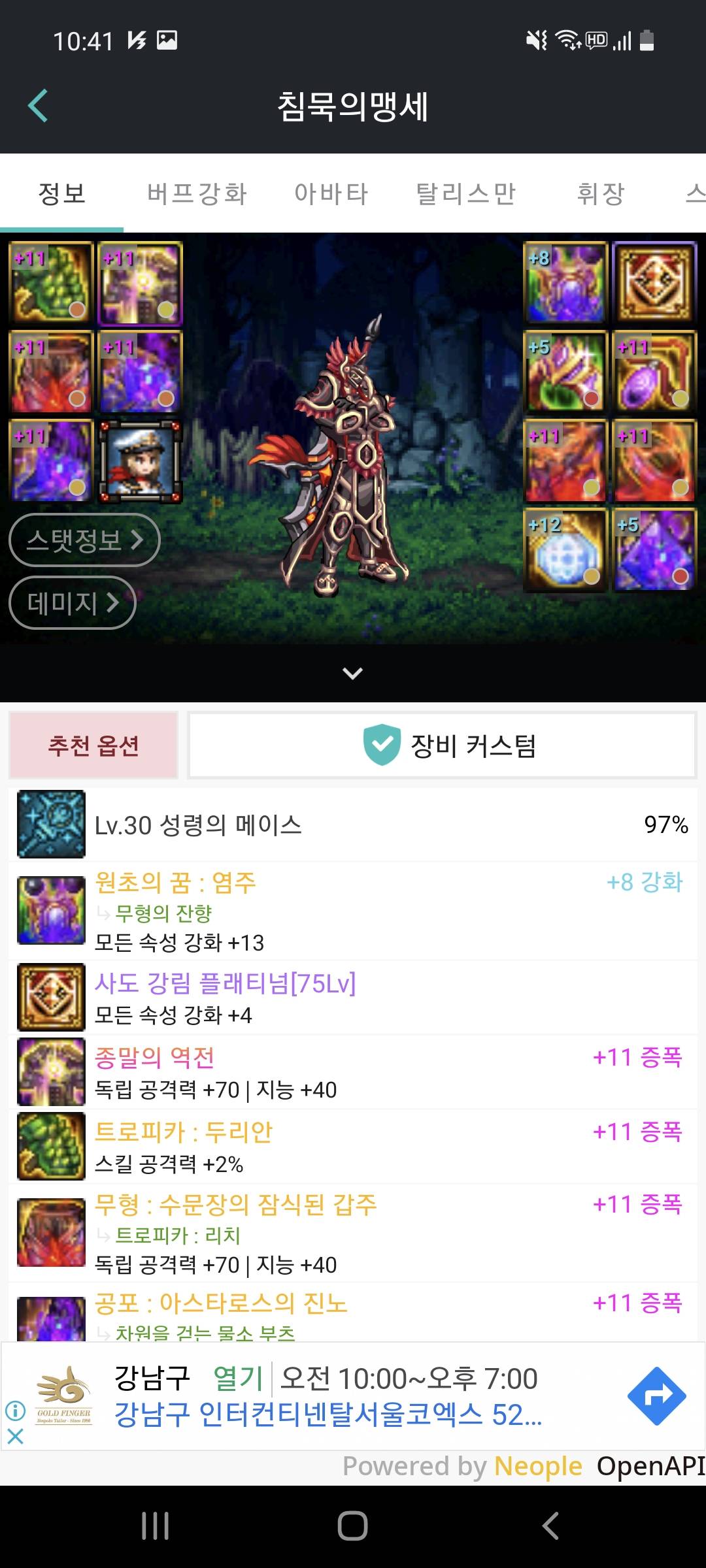Switch to the 버프강화 tab
The height and width of the screenshot is (1568, 706).
point(197,193)
